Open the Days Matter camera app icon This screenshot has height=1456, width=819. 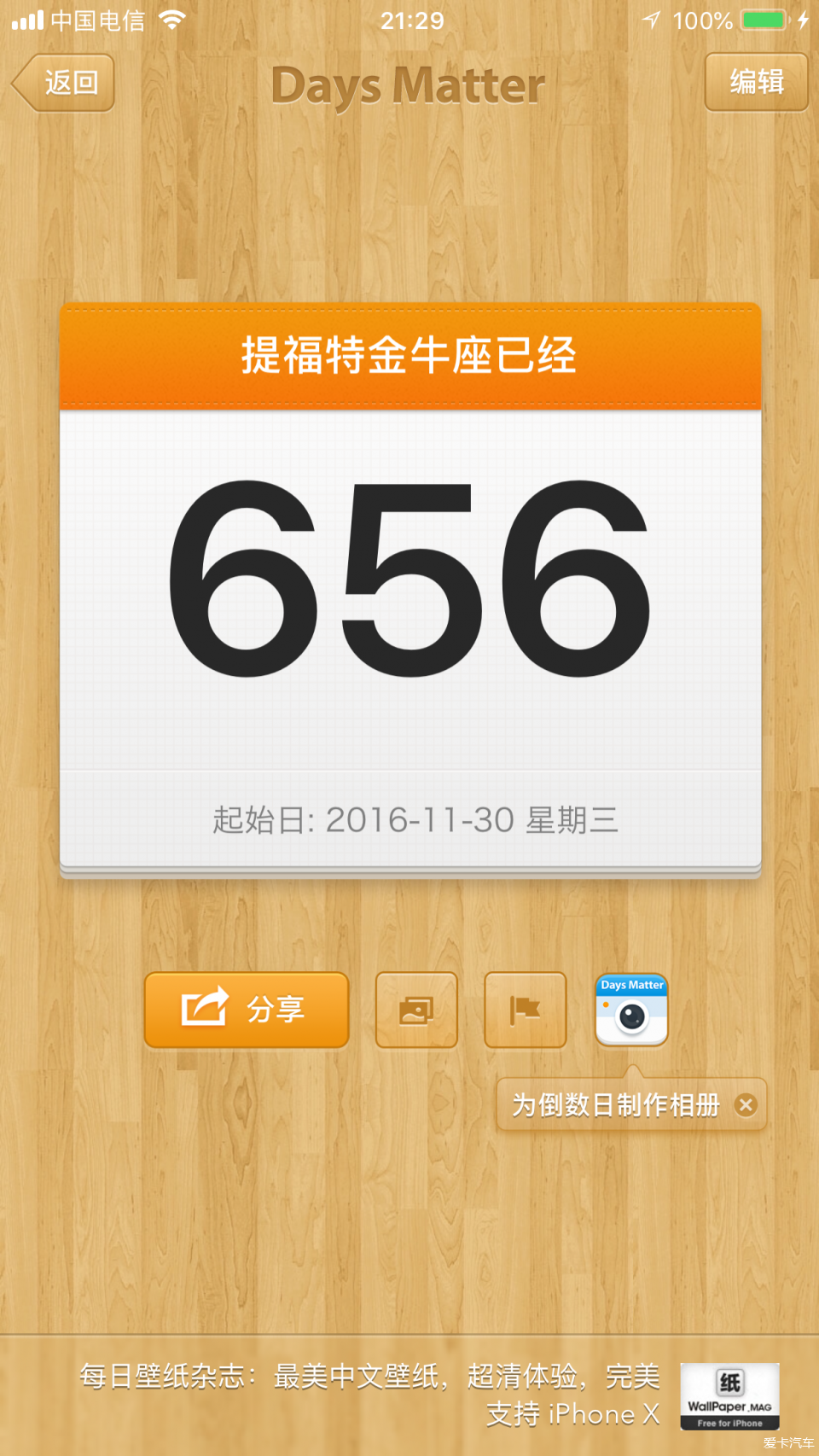[x=631, y=1010]
